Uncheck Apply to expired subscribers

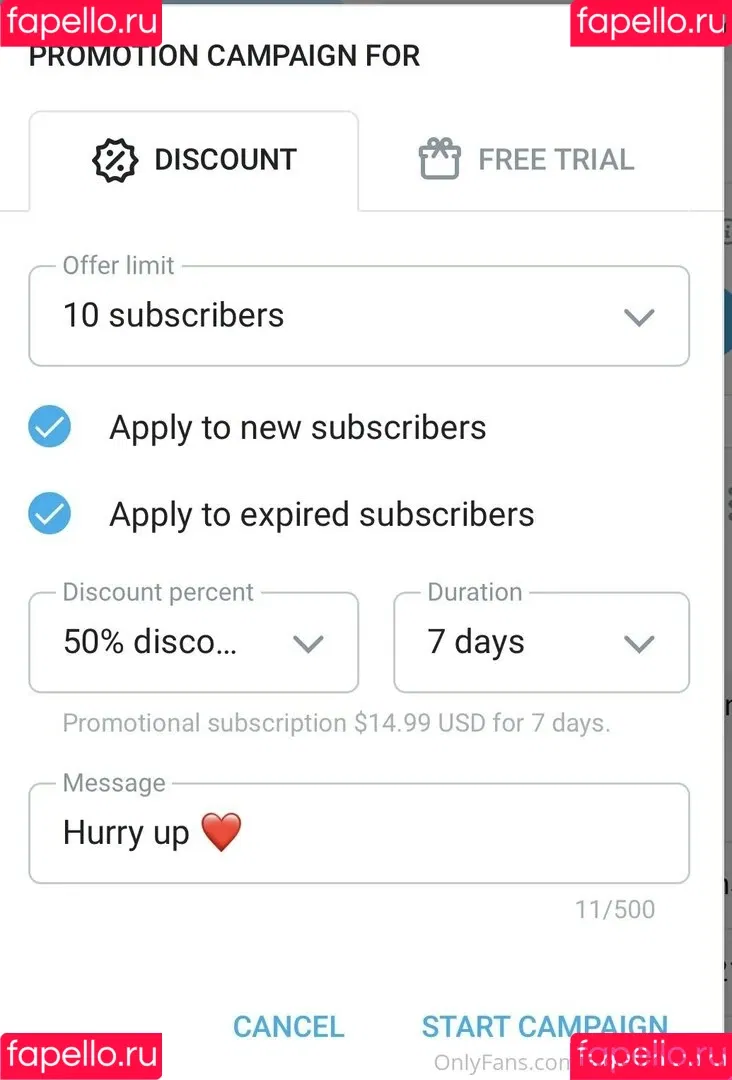tap(49, 515)
